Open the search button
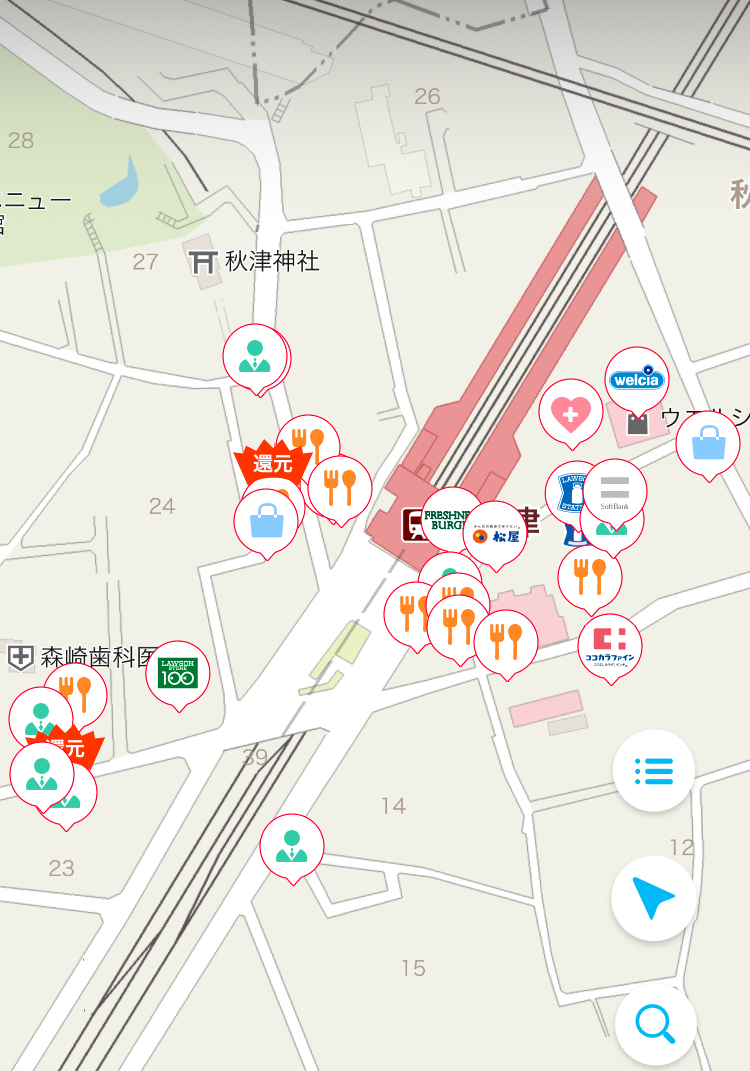750x1071 pixels. [655, 1024]
